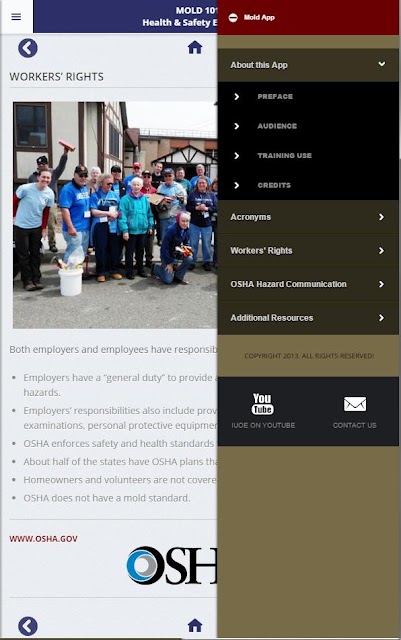Follow the www.osha.gov link
Viewport: 401px width, 640px height.
(43, 539)
